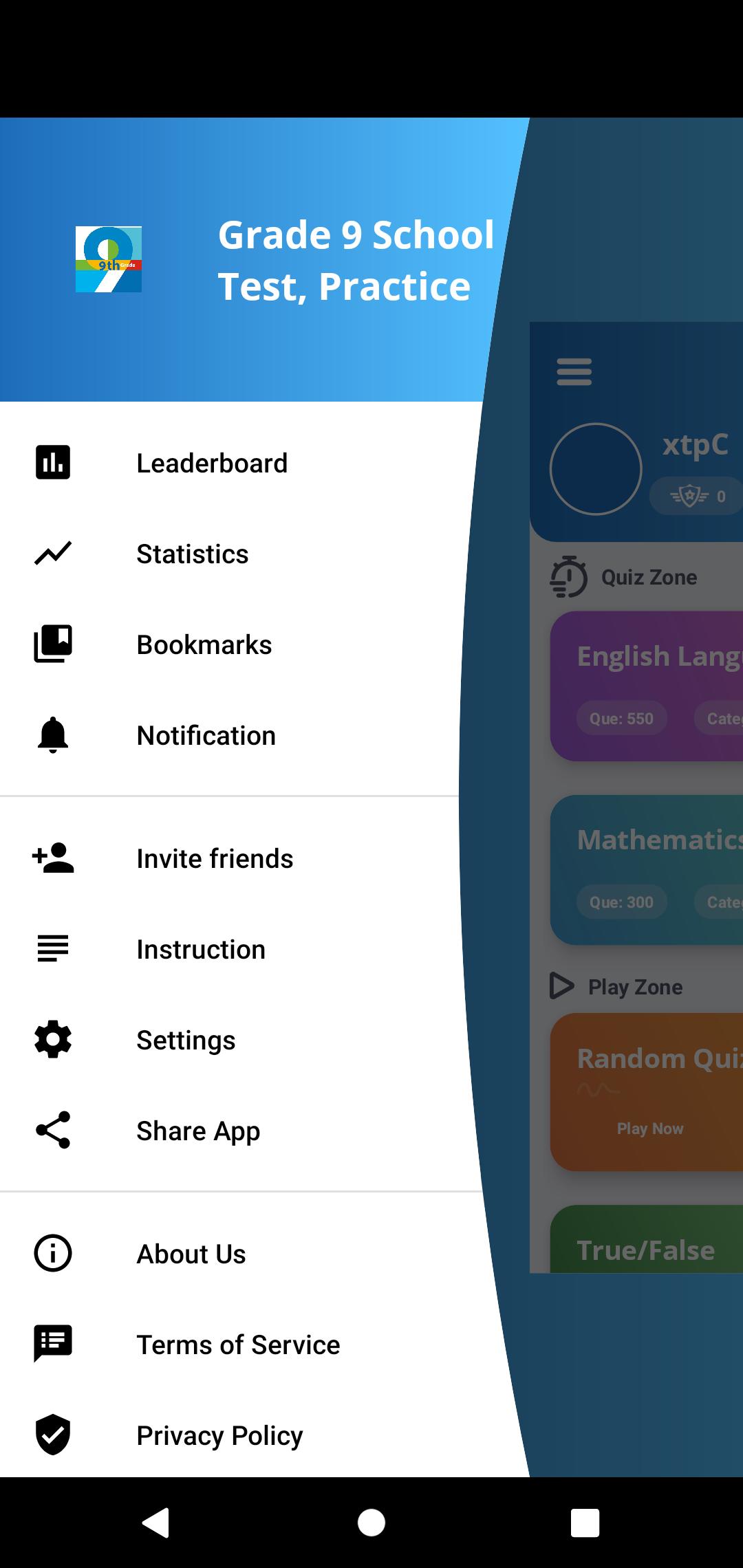Open the True/False card
This screenshot has width=743, height=1568.
pyautogui.click(x=647, y=1239)
